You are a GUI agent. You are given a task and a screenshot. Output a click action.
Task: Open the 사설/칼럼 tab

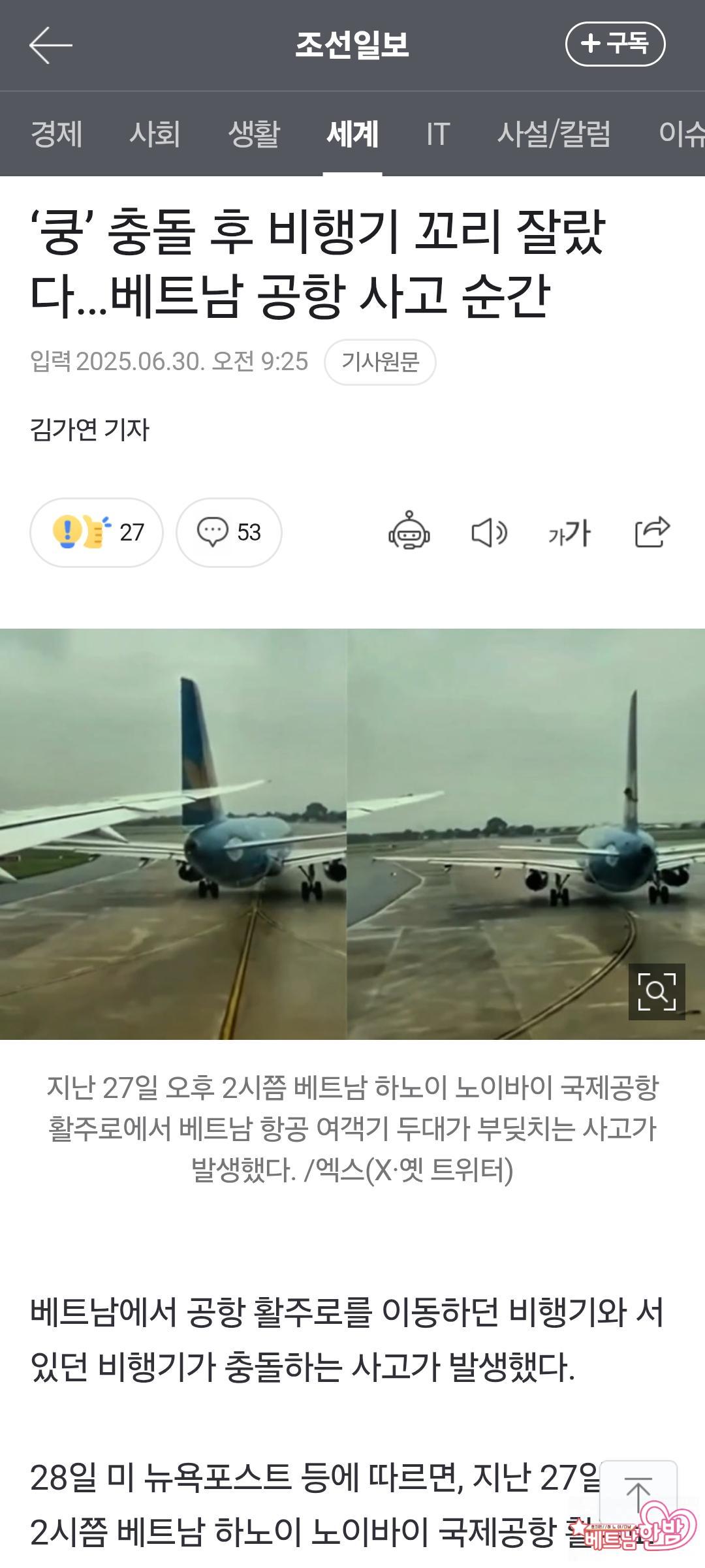[x=554, y=134]
